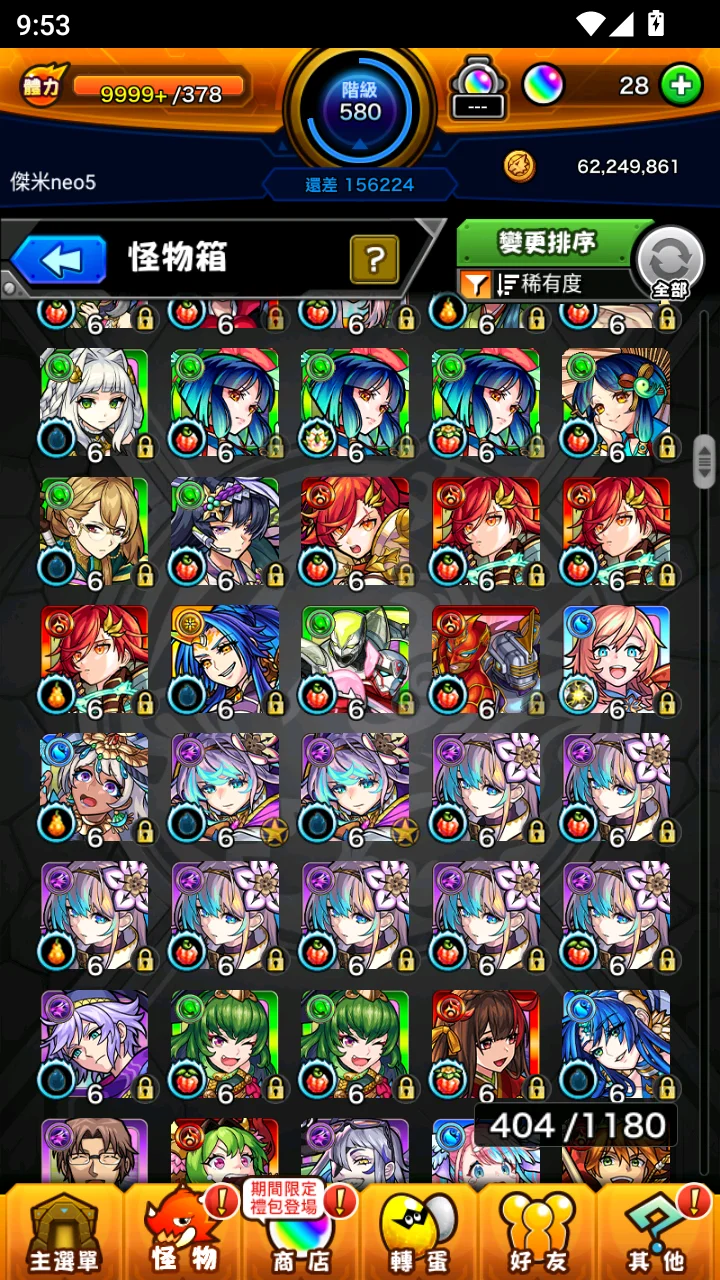The image size is (720, 1280).
Task: Open the 好友 tab
Action: 537,1233
